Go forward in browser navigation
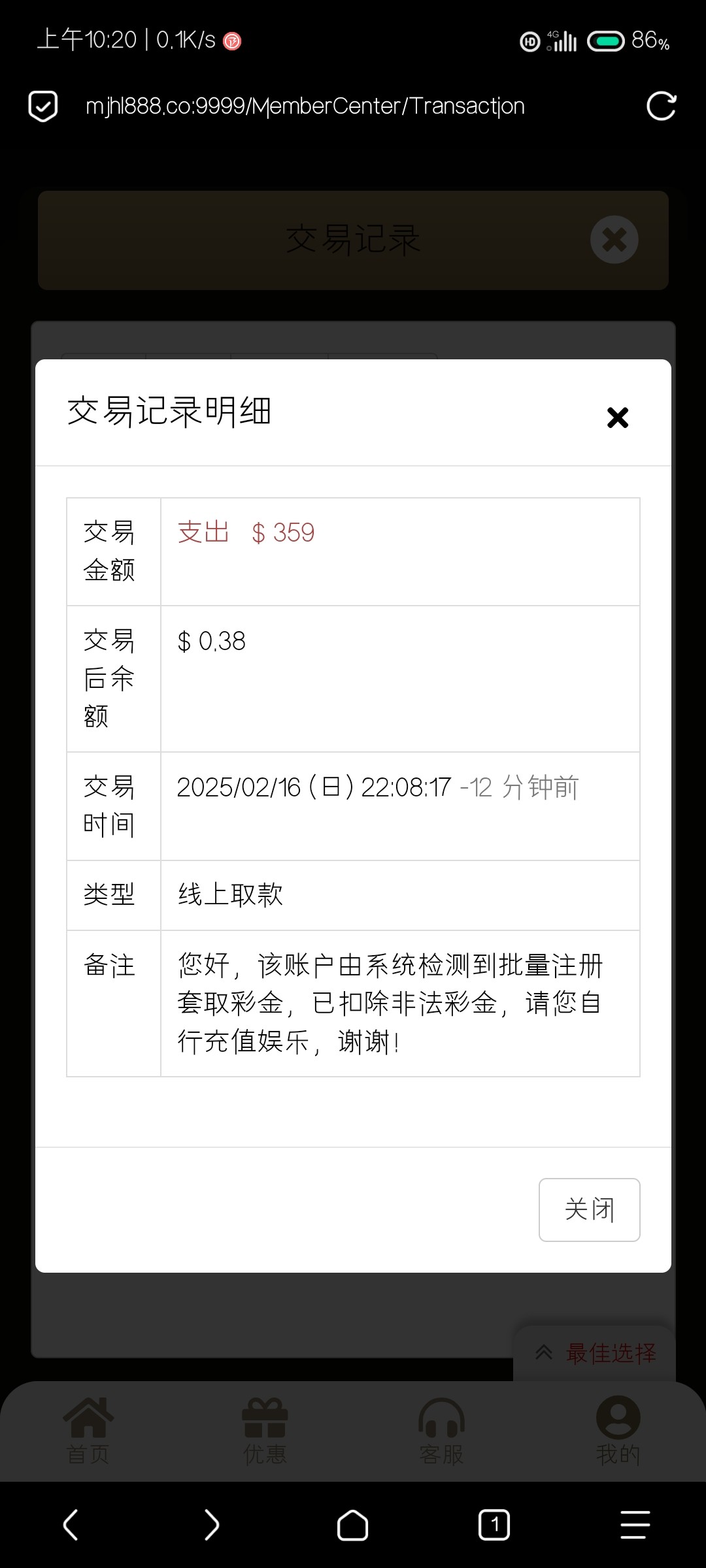 point(212,1524)
